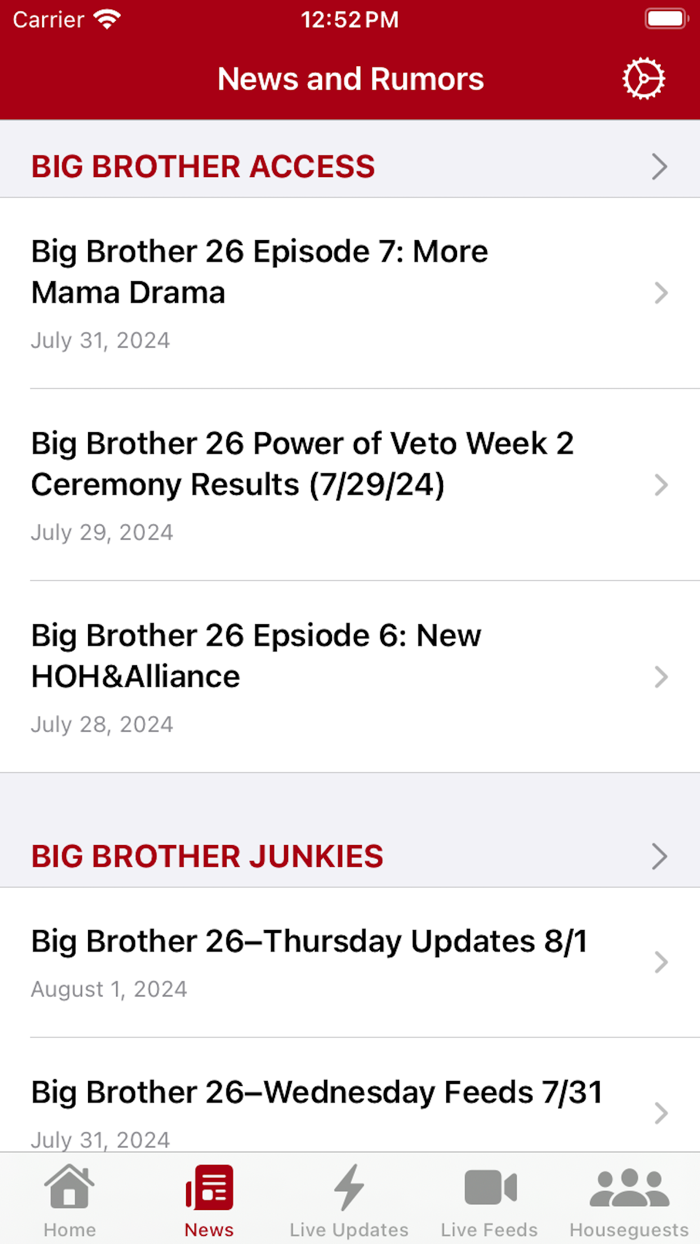Open Episode 7: More Mama Drama article
The image size is (700, 1244).
[x=350, y=293]
